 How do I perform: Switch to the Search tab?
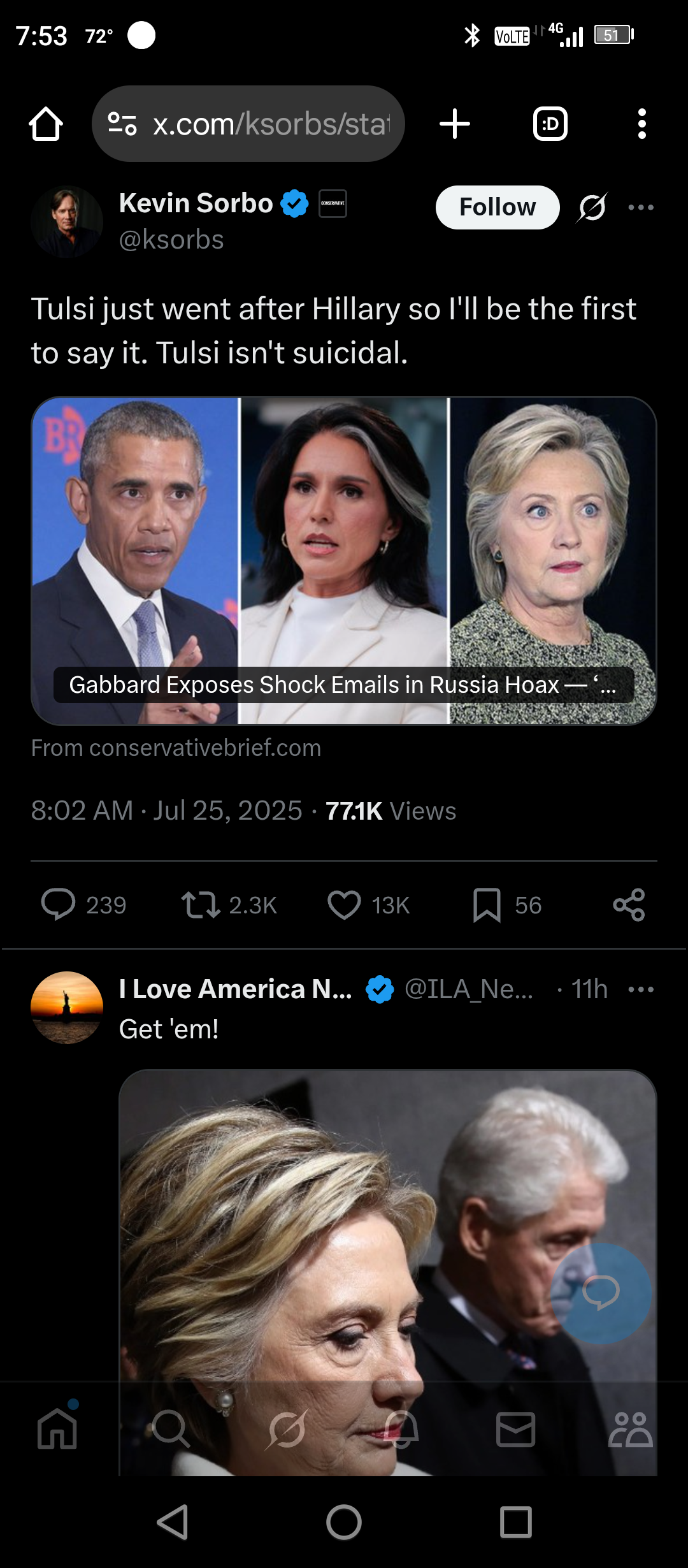pyautogui.click(x=171, y=1429)
